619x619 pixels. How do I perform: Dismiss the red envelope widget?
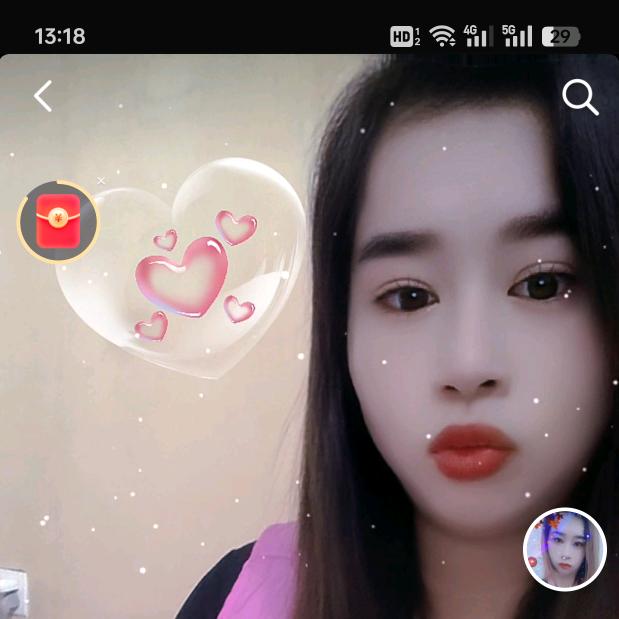point(101,181)
